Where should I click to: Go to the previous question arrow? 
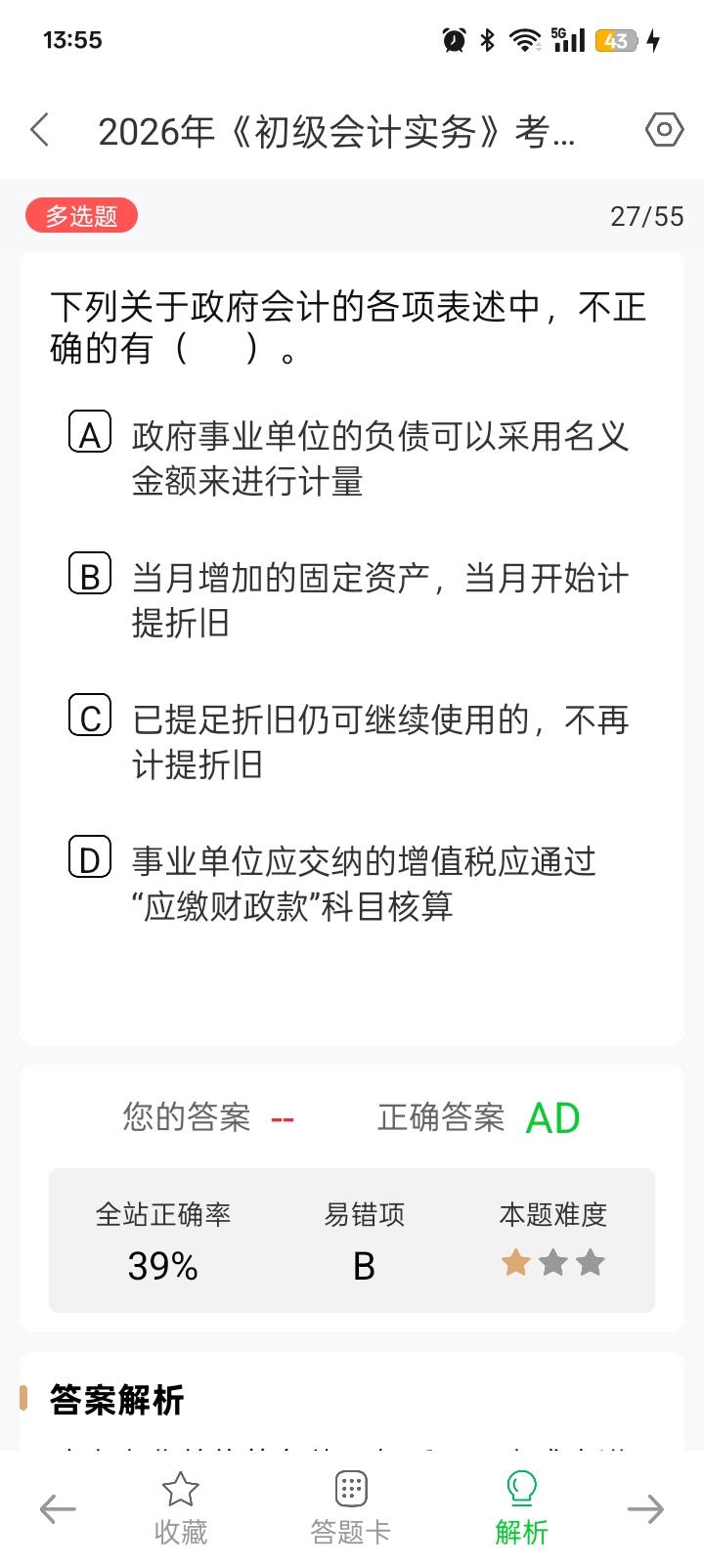coord(57,1509)
